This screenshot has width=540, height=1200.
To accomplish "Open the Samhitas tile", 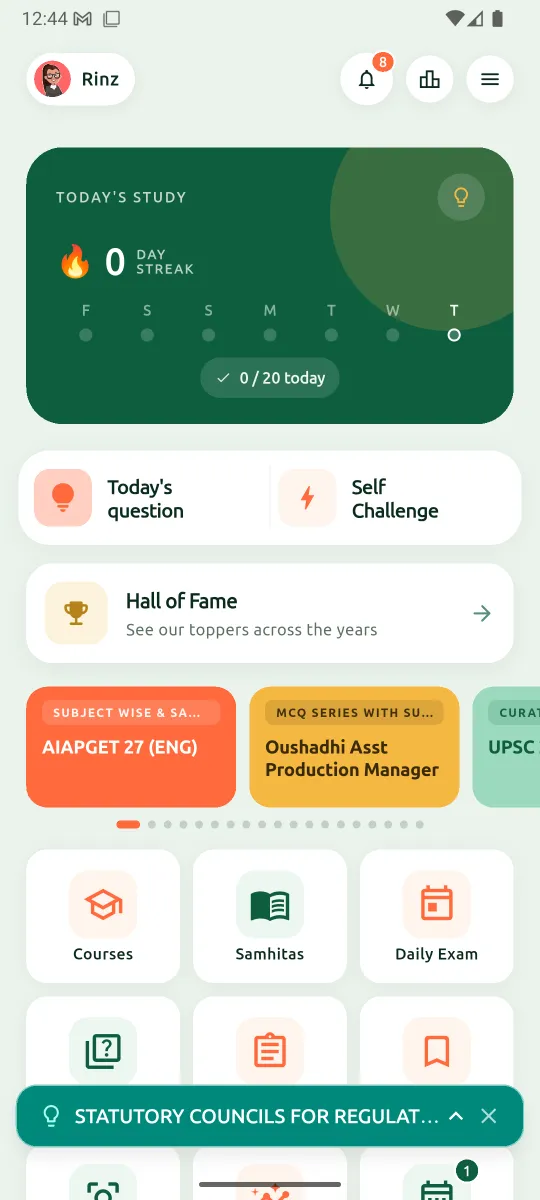I will [x=270, y=916].
